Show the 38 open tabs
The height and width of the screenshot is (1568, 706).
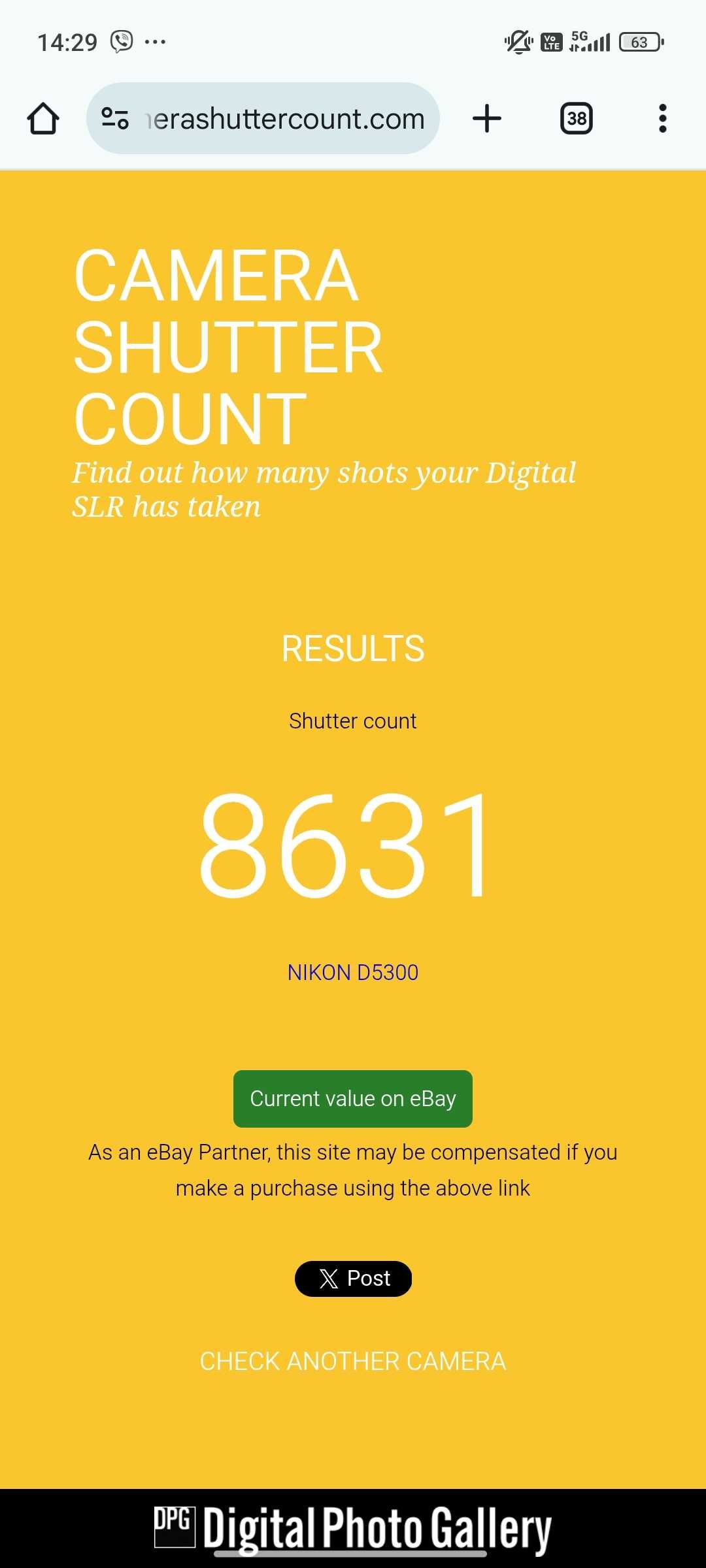tap(576, 119)
